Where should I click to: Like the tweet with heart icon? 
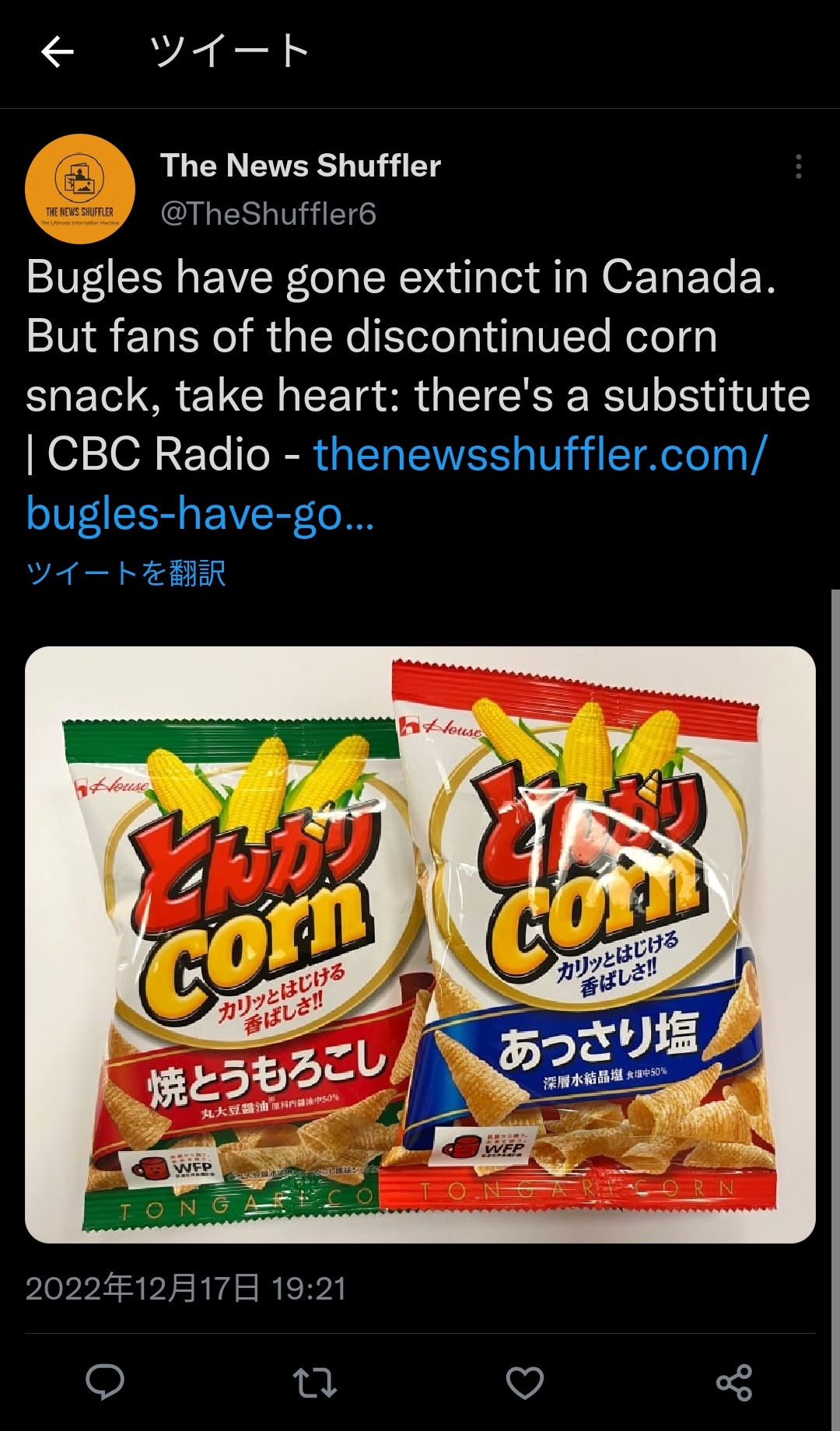coord(525,1382)
